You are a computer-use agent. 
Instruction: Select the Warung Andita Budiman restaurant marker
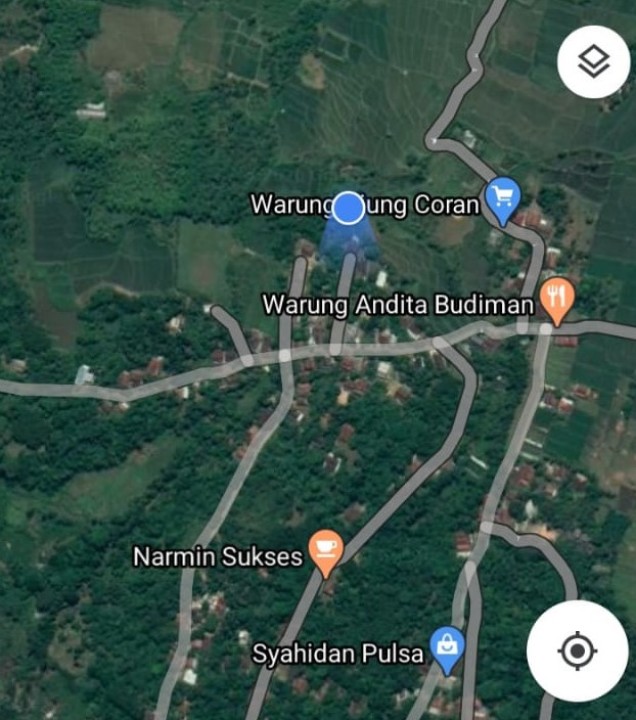click(556, 299)
